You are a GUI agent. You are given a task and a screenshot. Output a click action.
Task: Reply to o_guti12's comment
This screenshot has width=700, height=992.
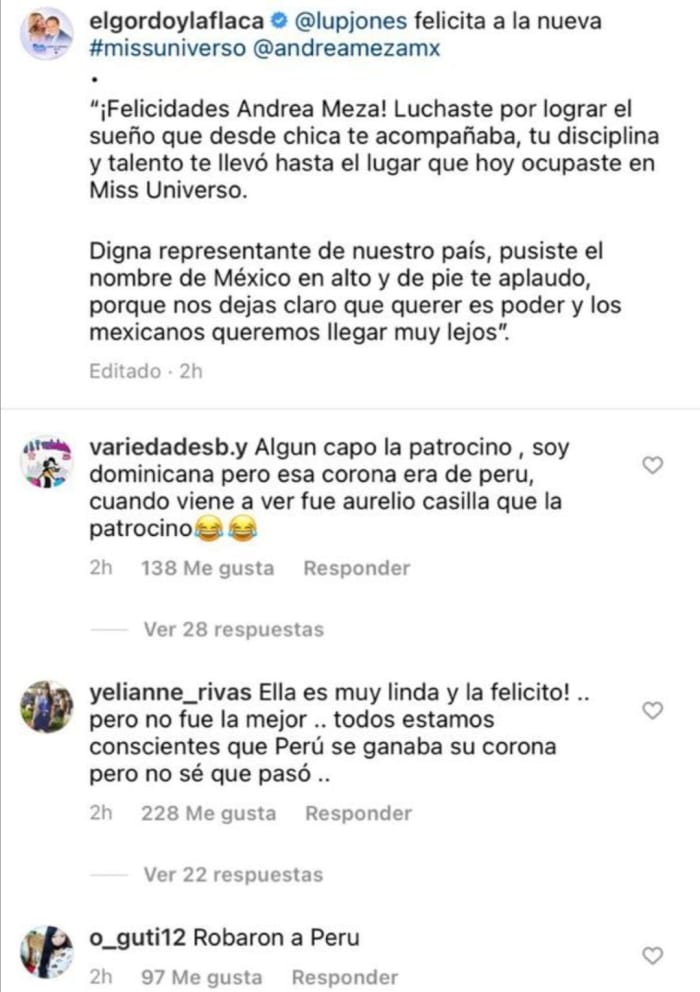(x=344, y=978)
